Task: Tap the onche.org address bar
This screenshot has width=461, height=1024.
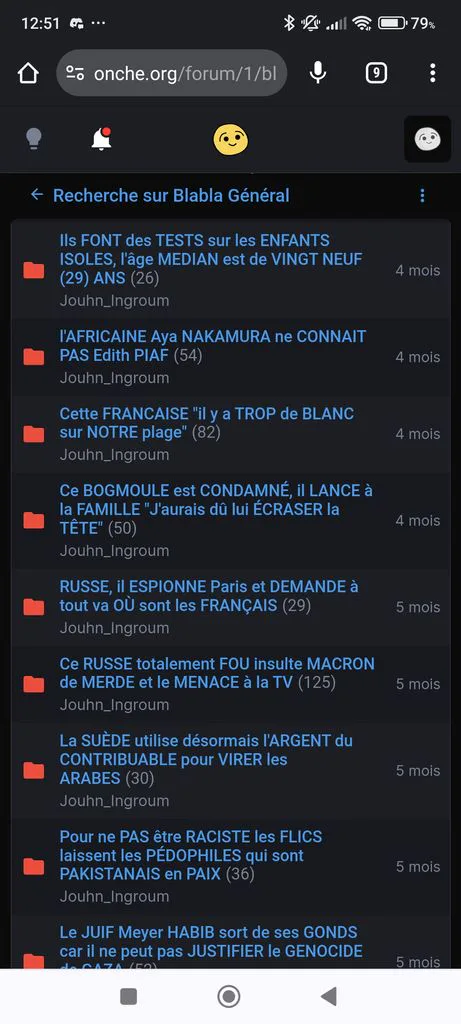Action: (x=172, y=73)
